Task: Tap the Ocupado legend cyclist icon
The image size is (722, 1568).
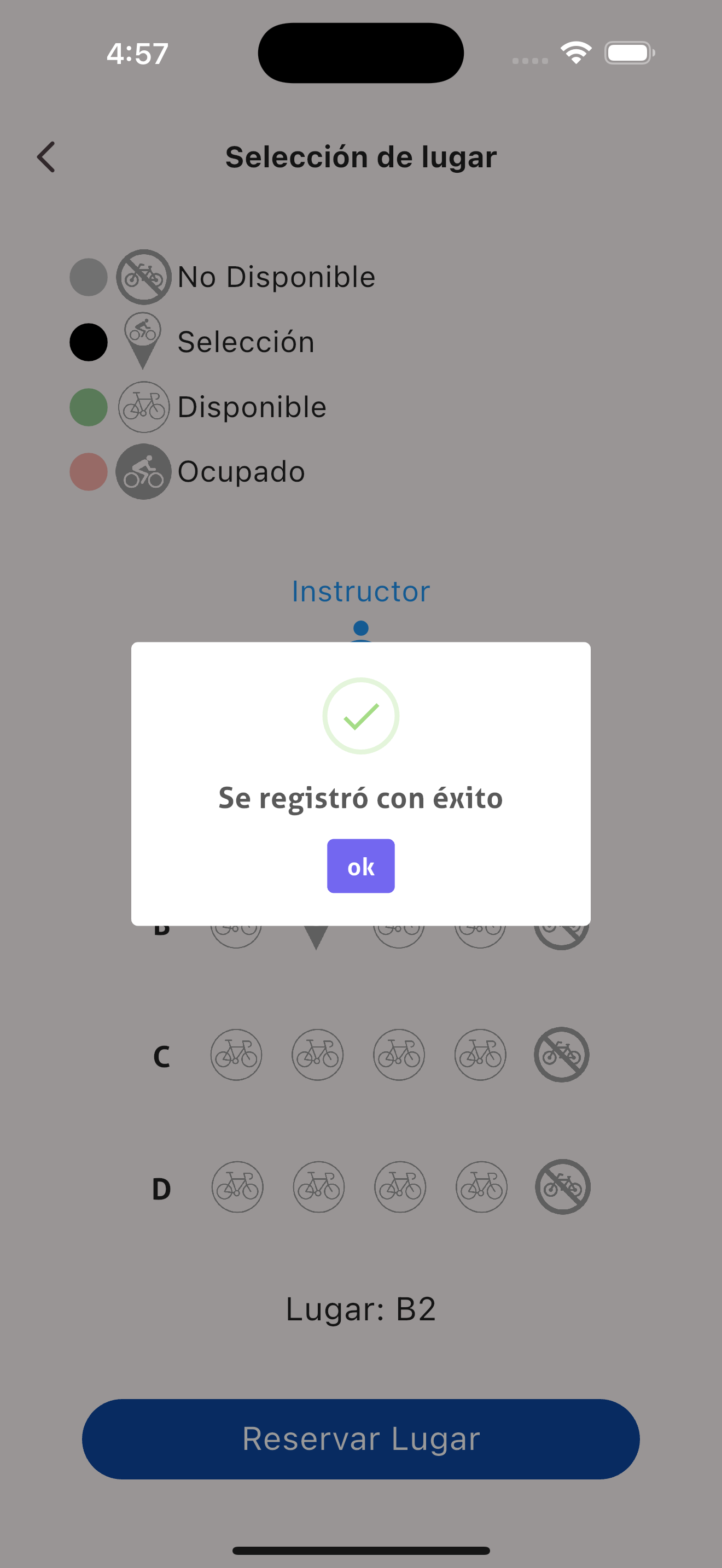Action: tap(143, 472)
